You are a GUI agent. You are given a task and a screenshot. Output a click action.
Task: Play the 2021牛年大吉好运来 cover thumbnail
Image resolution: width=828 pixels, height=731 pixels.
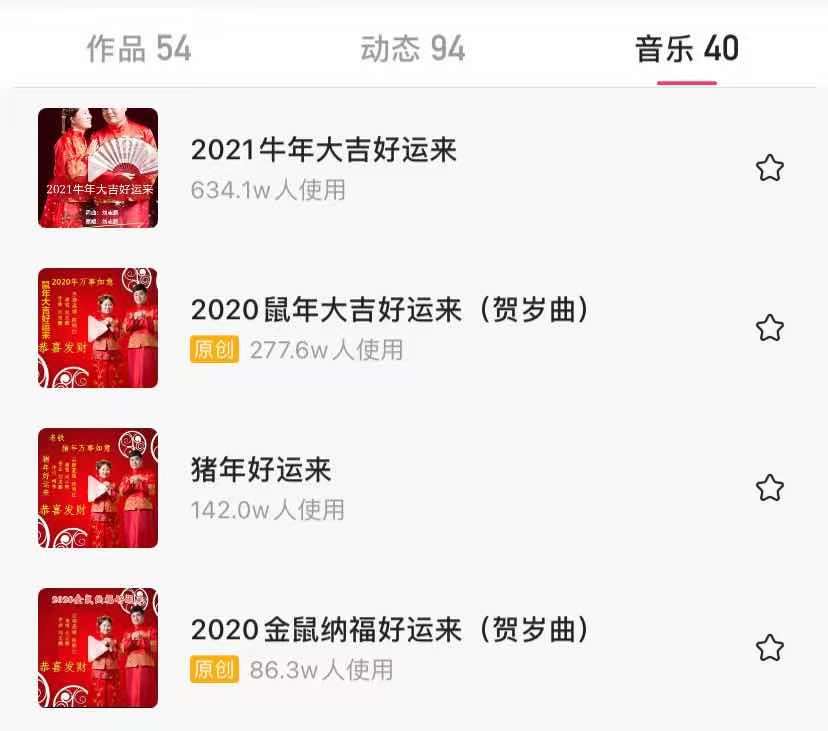point(98,168)
